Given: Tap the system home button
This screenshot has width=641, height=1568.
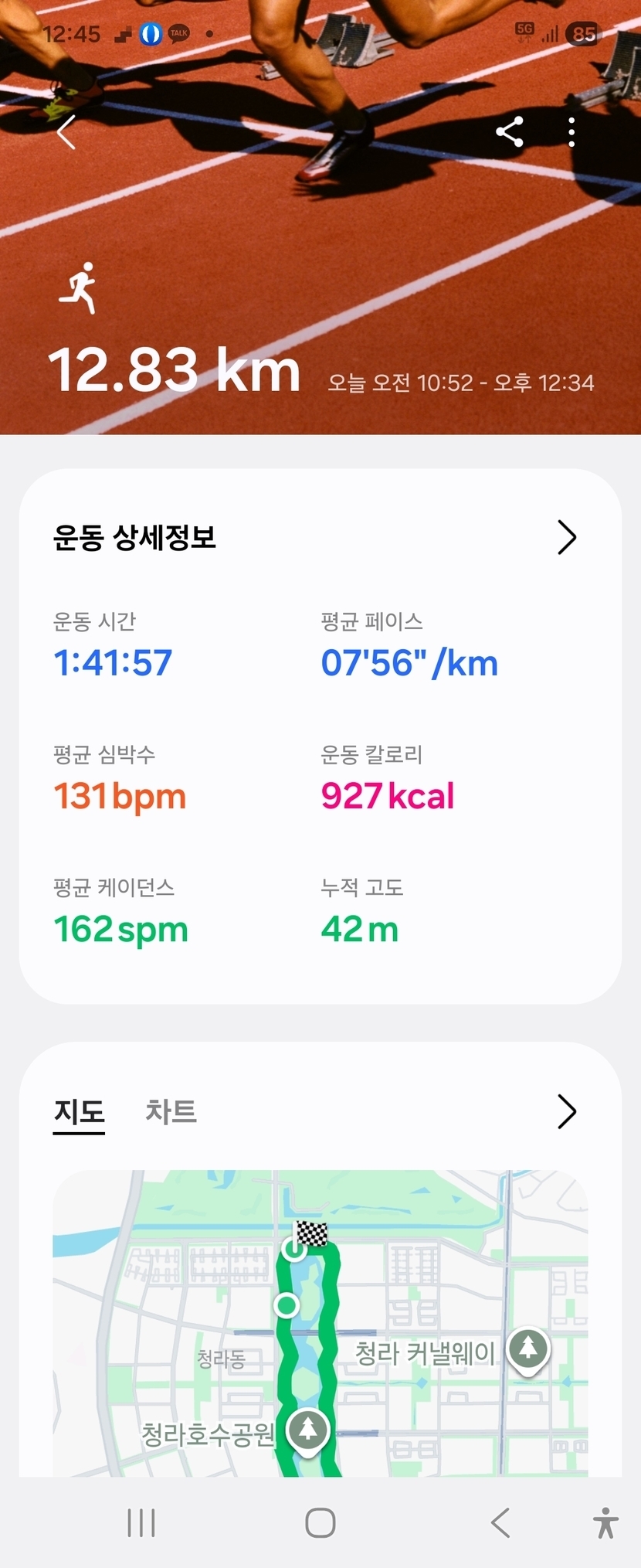Looking at the screenshot, I should [320, 1523].
